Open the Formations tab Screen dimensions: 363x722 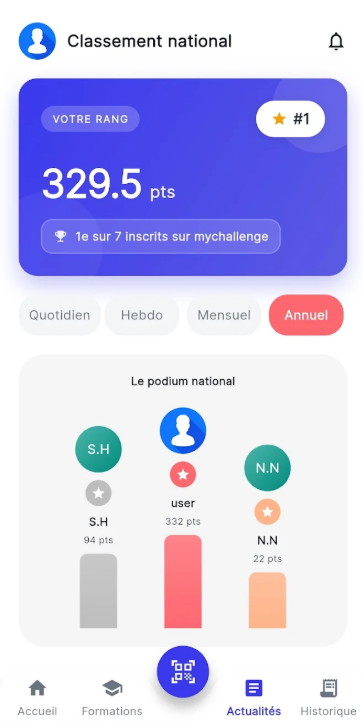click(112, 698)
